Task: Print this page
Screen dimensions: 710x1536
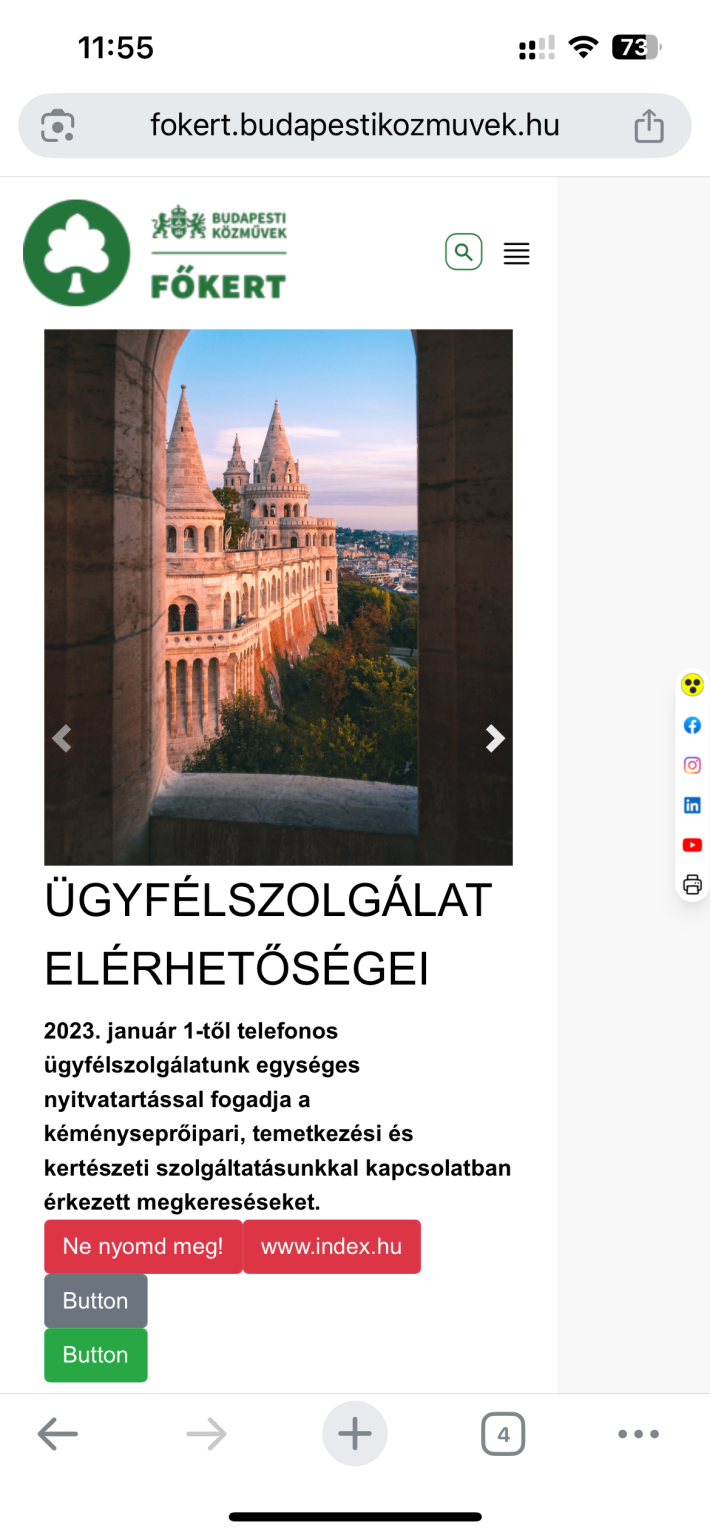Action: click(692, 885)
